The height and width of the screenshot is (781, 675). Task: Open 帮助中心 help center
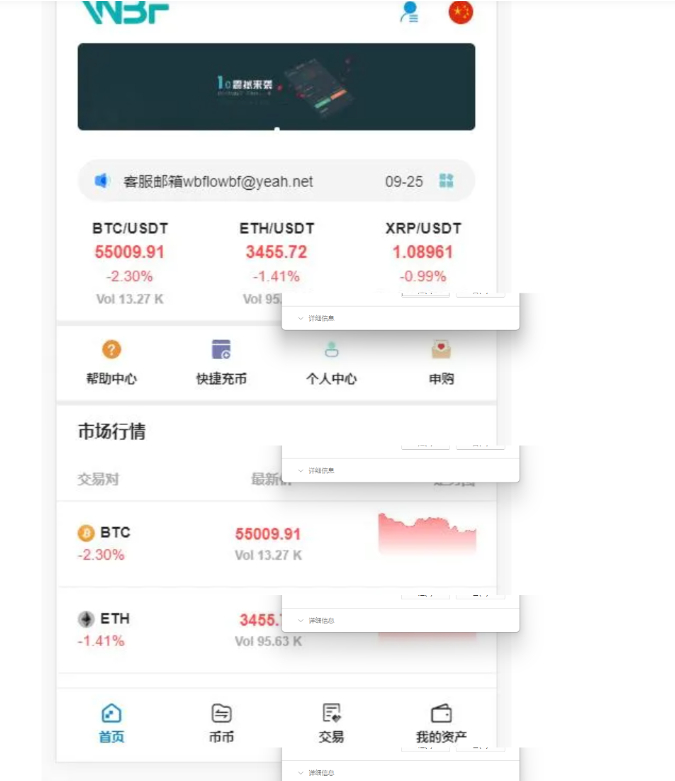pos(111,362)
